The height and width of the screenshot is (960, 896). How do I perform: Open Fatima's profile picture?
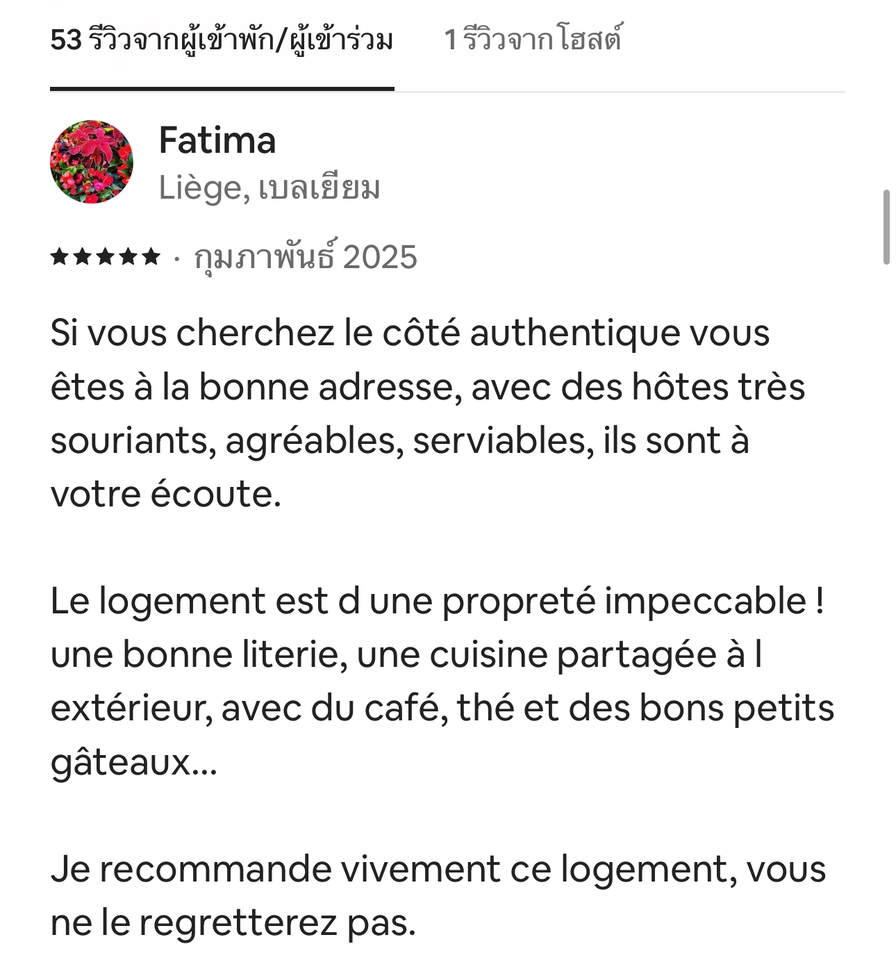pos(92,162)
